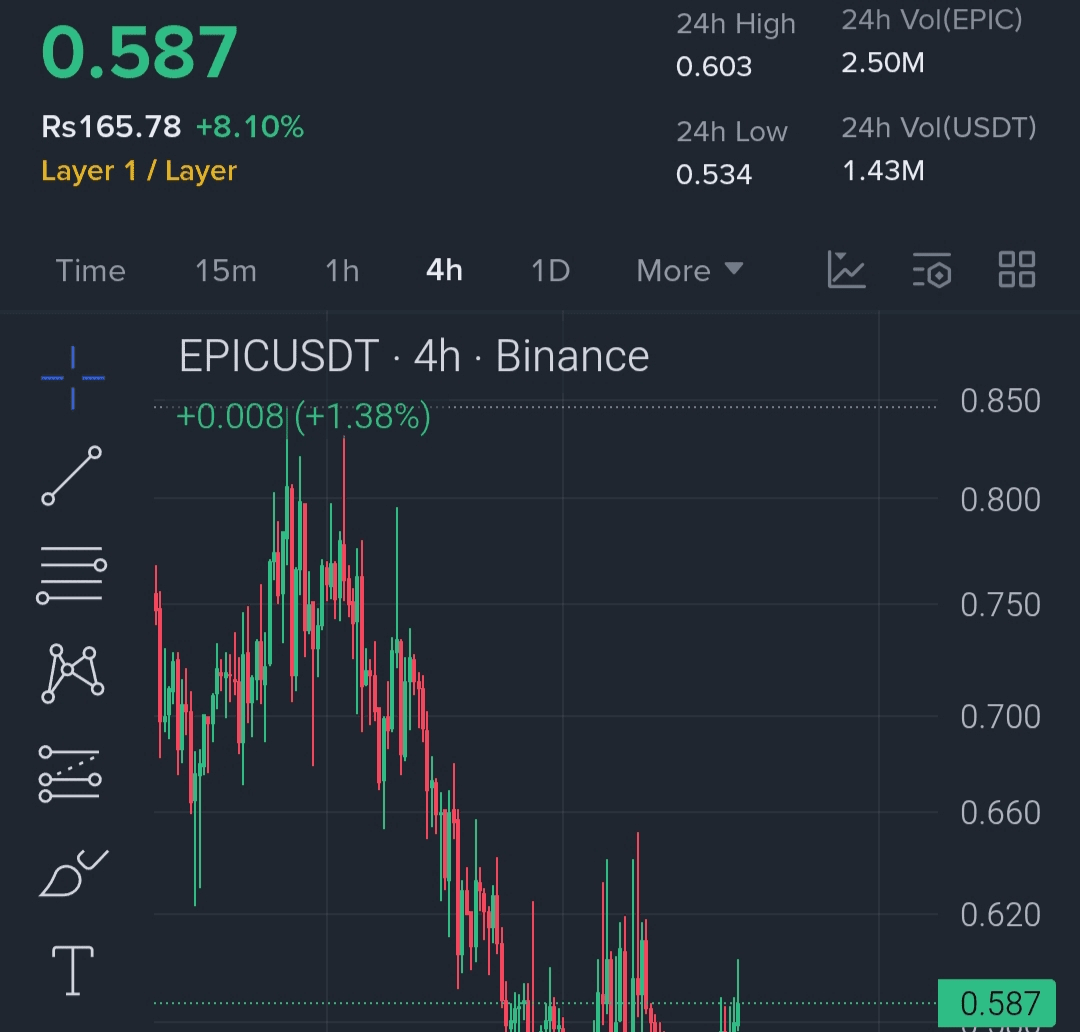The image size is (1080, 1032).
Task: Select the projection measurement tool
Action: click(x=70, y=773)
